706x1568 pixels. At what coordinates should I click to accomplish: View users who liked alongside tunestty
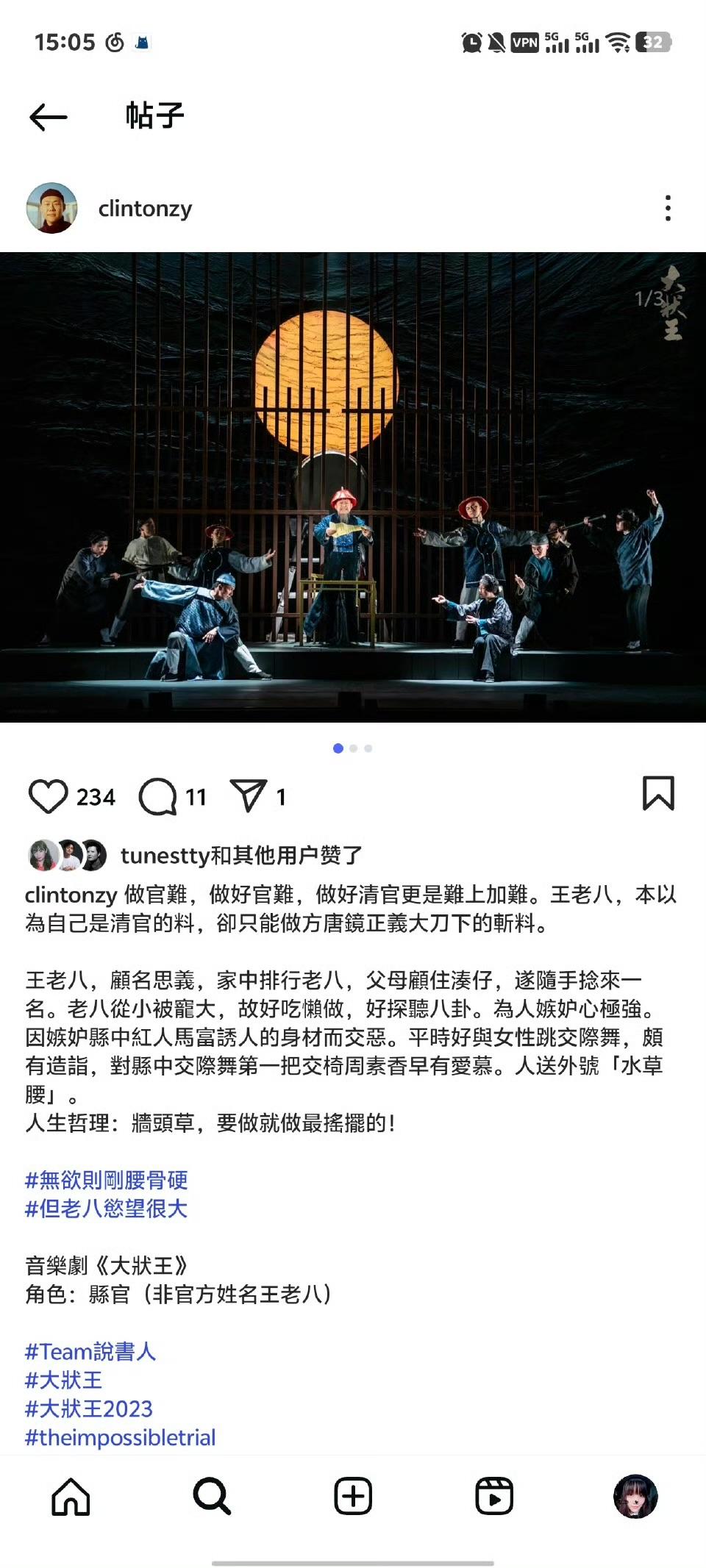click(x=241, y=855)
